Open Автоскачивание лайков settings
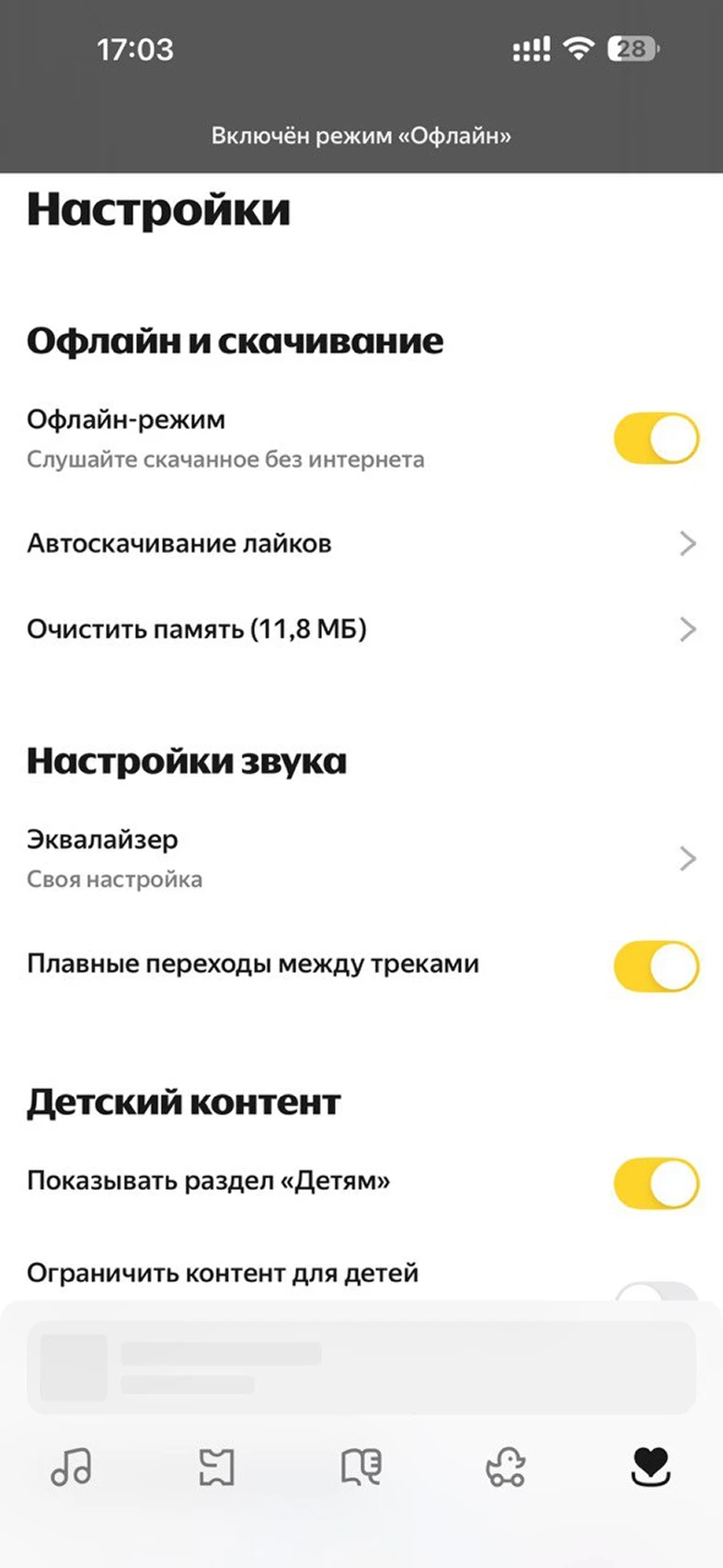The width and height of the screenshot is (723, 1568). (x=361, y=544)
